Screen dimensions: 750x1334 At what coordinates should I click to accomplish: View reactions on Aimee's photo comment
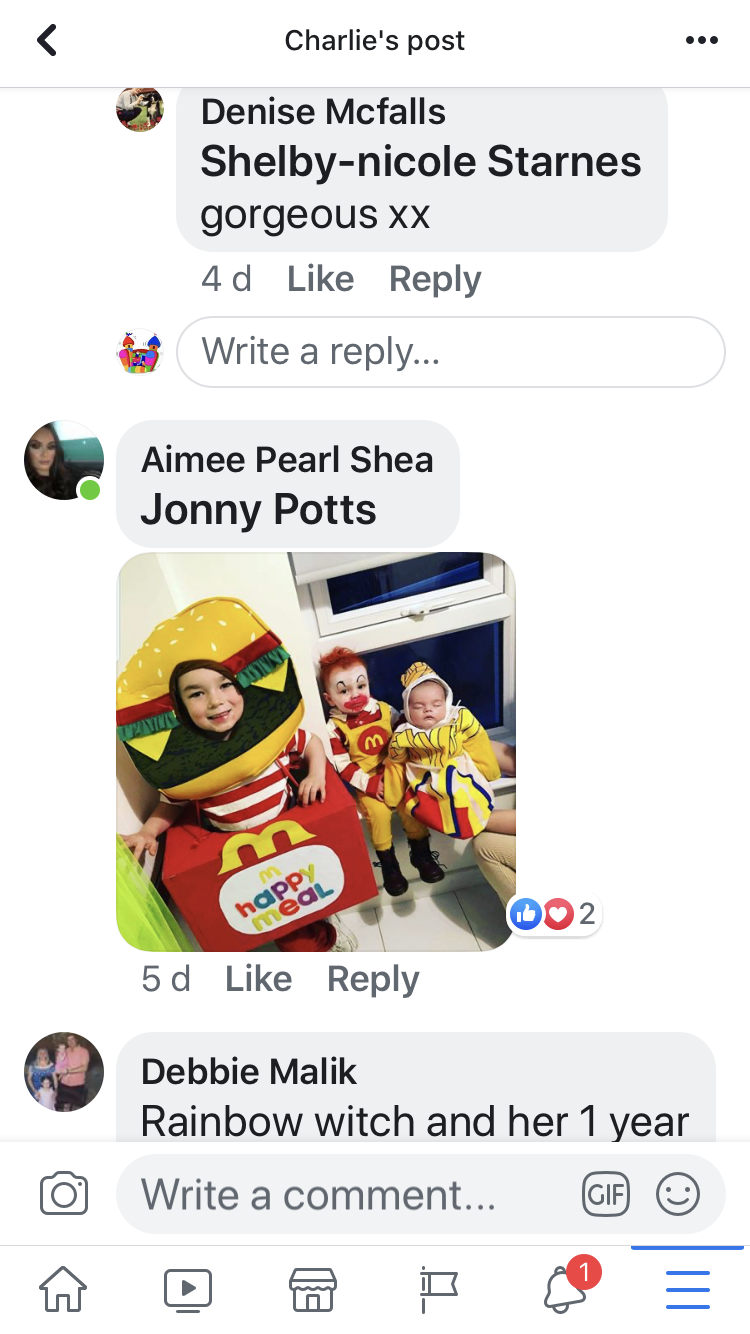[x=555, y=913]
